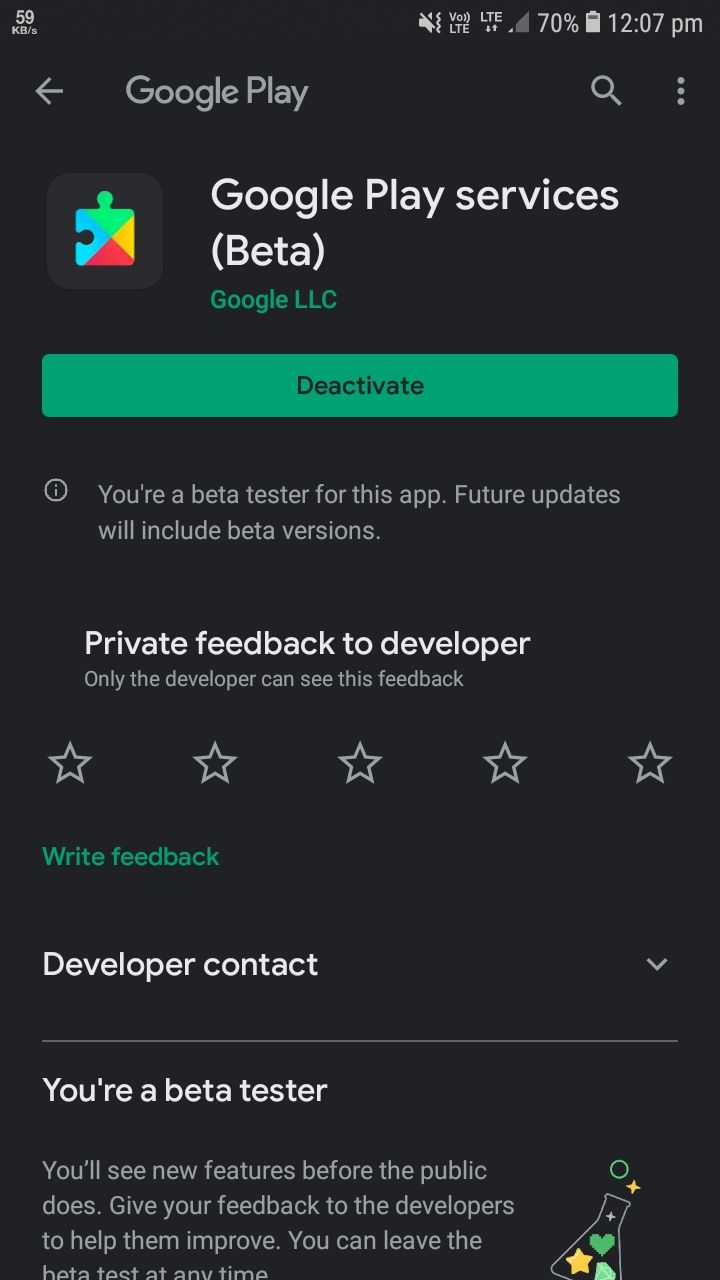The height and width of the screenshot is (1280, 720).
Task: Open the overflow menu
Action: coord(681,92)
